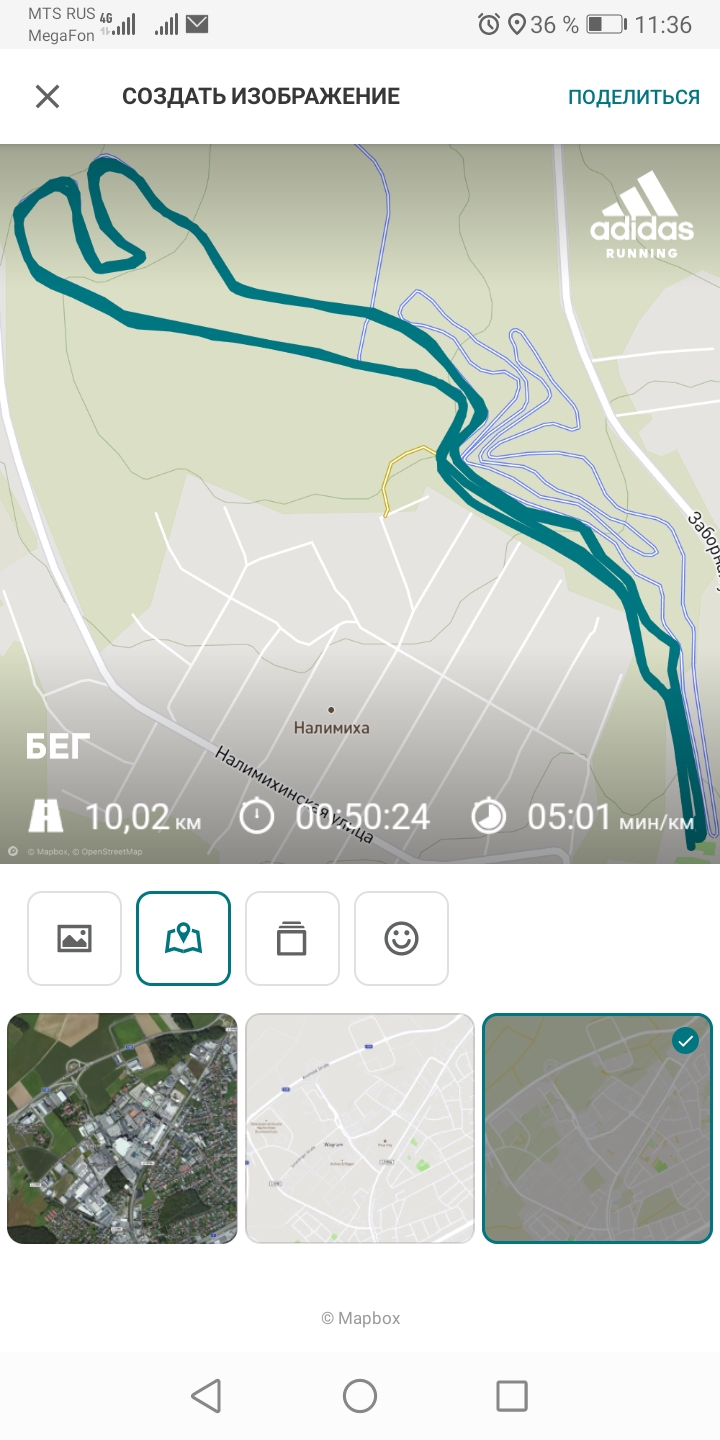The width and height of the screenshot is (720, 1440).
Task: Open the layout templates tab
Action: [x=292, y=938]
